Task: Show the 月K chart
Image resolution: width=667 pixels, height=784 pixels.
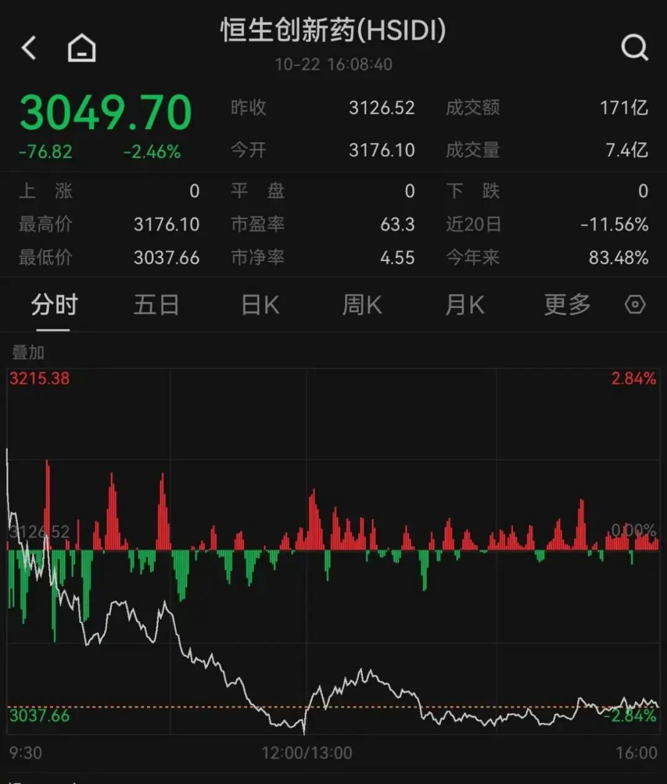Action: point(464,305)
